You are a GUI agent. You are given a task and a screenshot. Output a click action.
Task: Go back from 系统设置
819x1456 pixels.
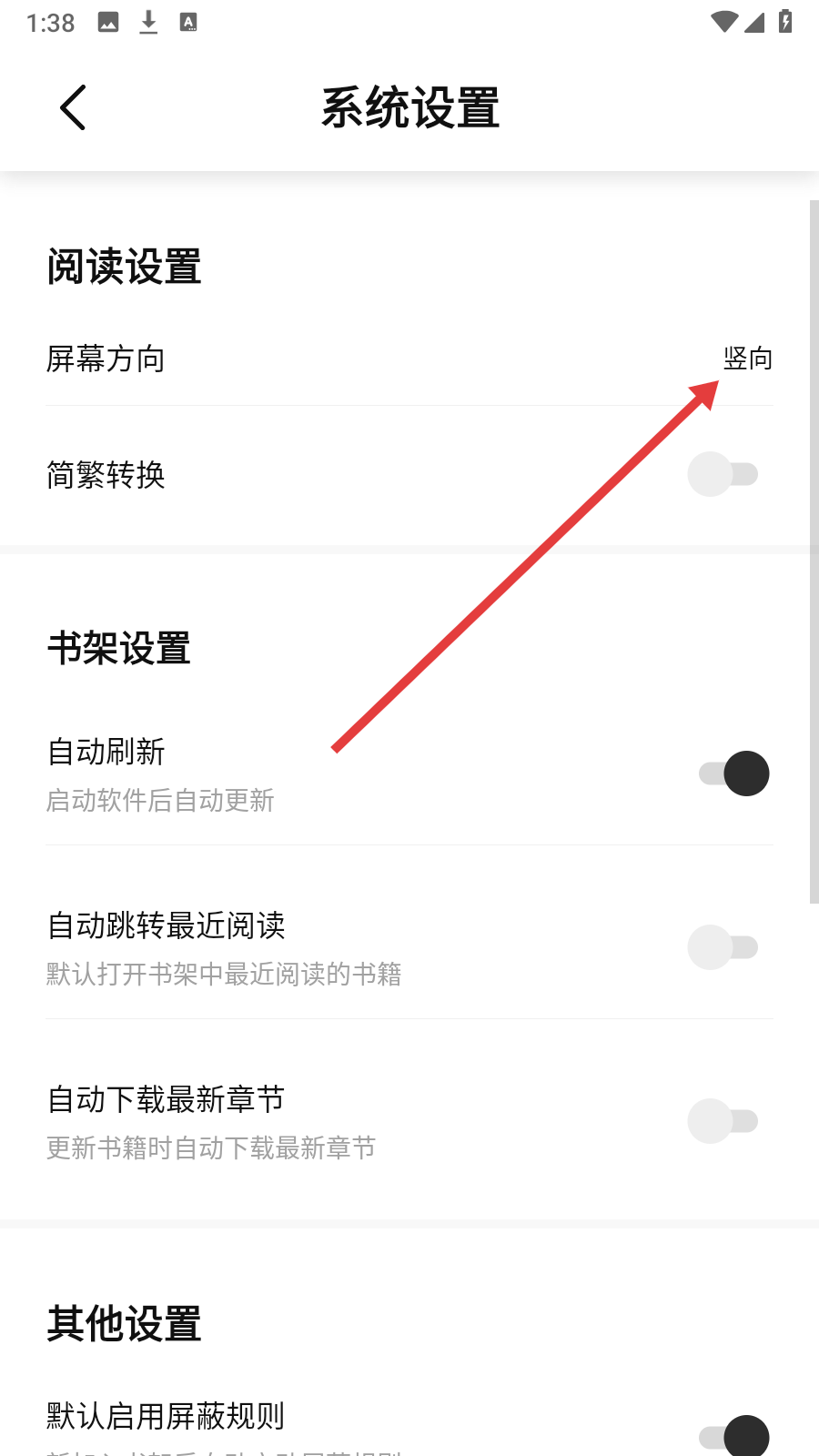click(73, 107)
